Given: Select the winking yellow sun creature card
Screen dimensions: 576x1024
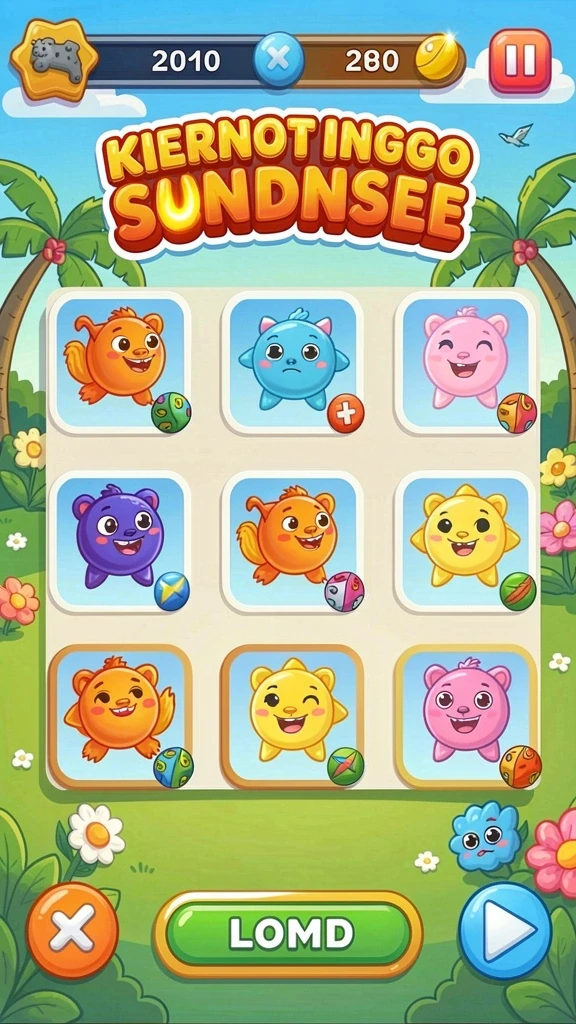Looking at the screenshot, I should (x=293, y=716).
